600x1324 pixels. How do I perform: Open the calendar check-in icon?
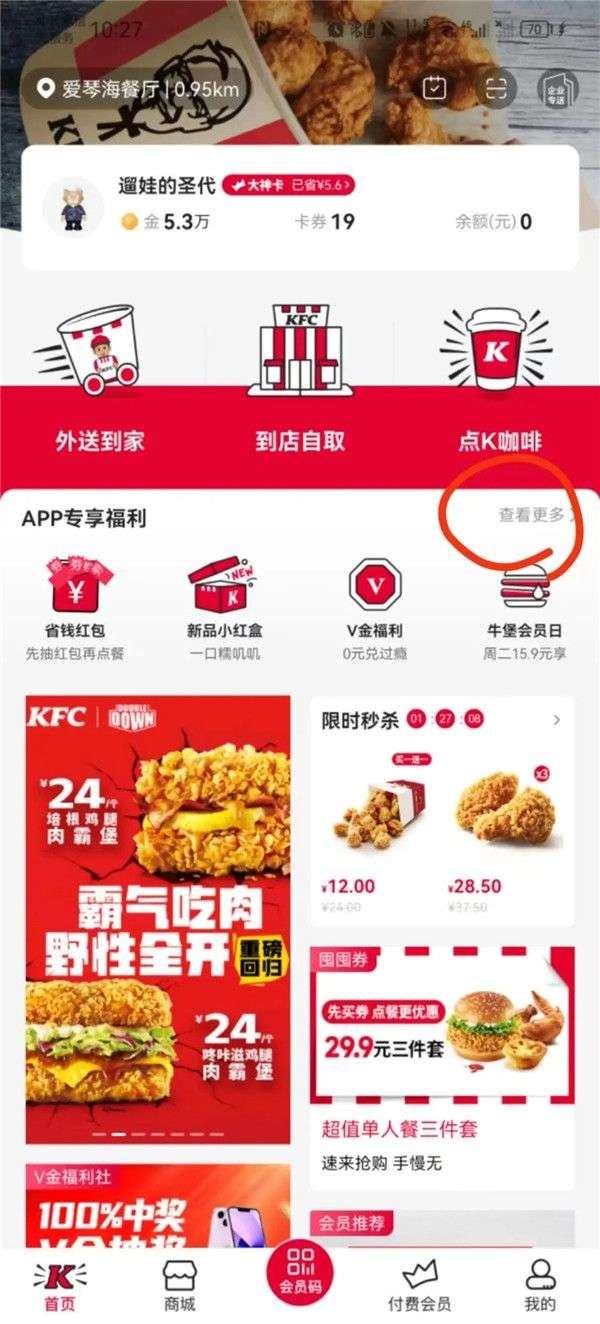pos(434,89)
